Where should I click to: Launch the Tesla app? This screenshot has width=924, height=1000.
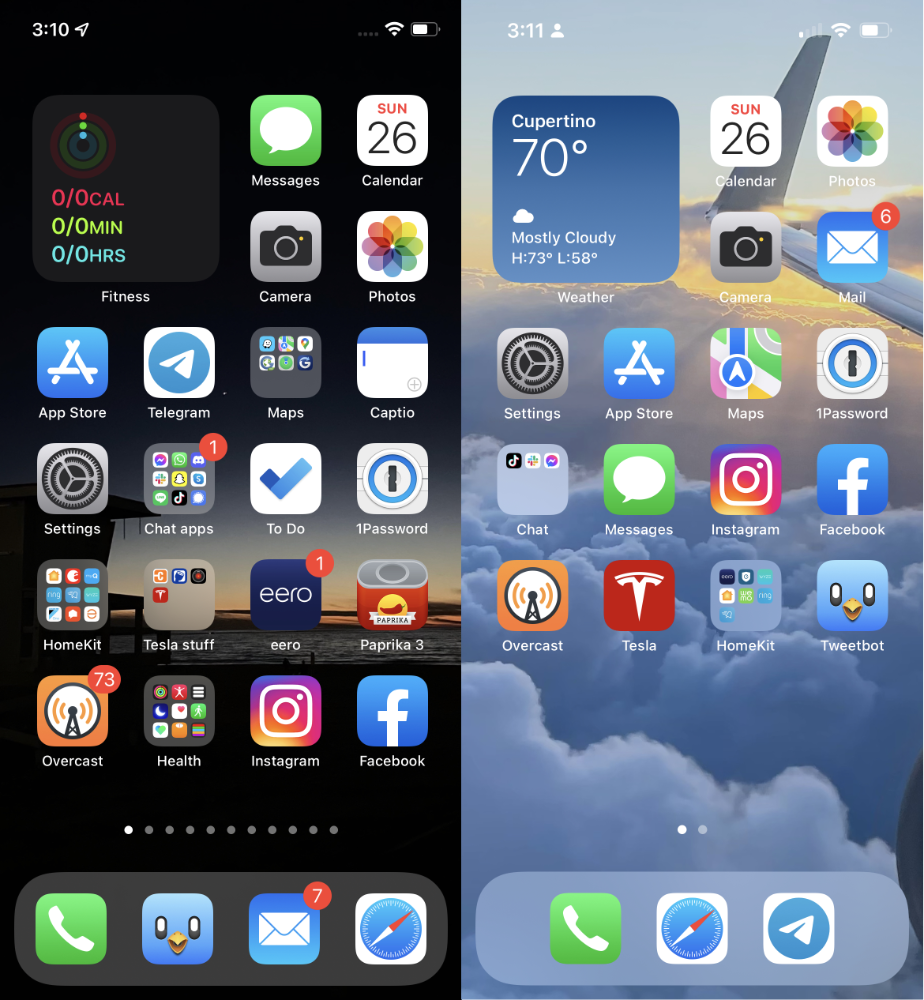tap(639, 595)
